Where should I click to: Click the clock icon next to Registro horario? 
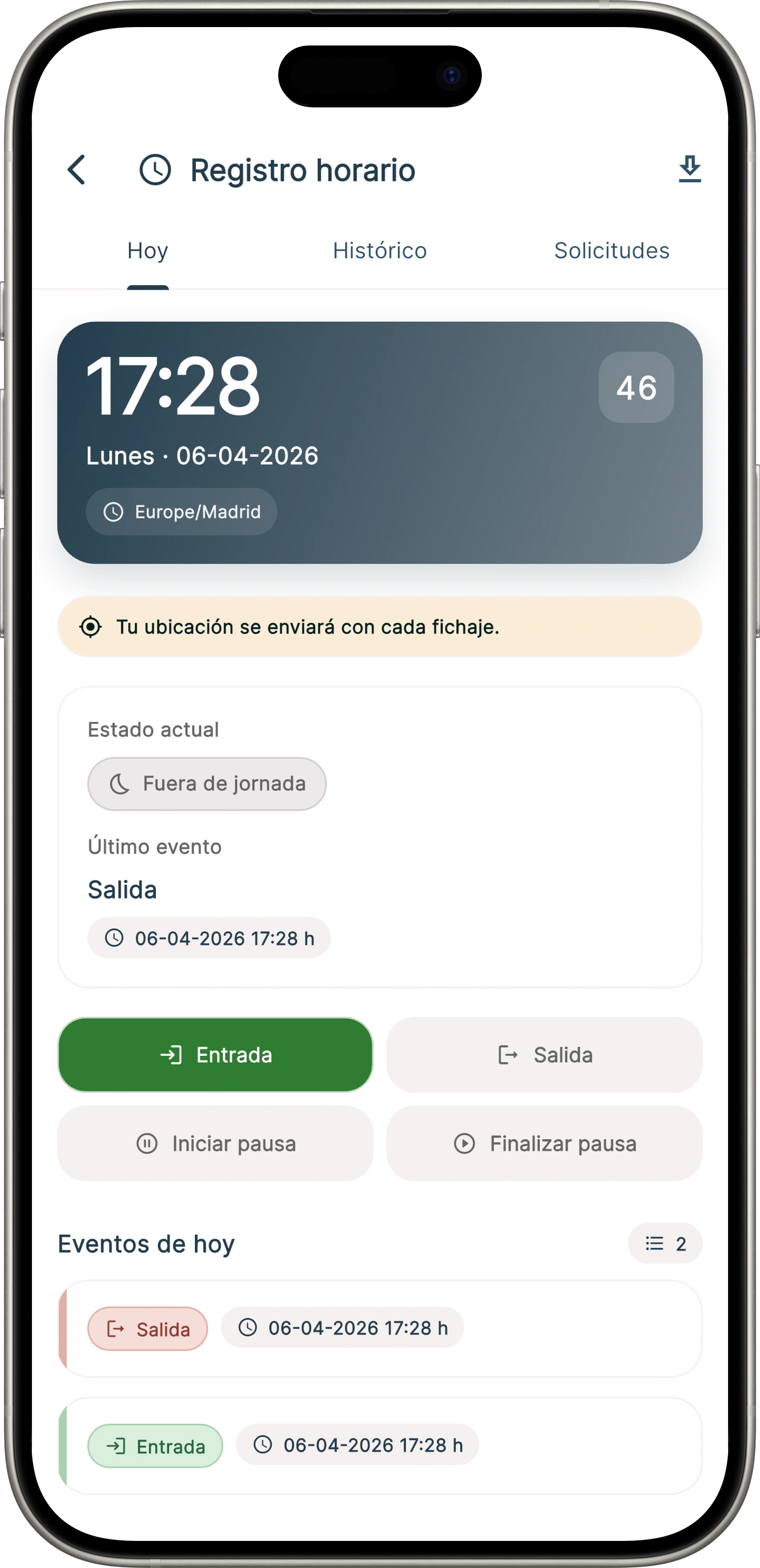(x=155, y=170)
